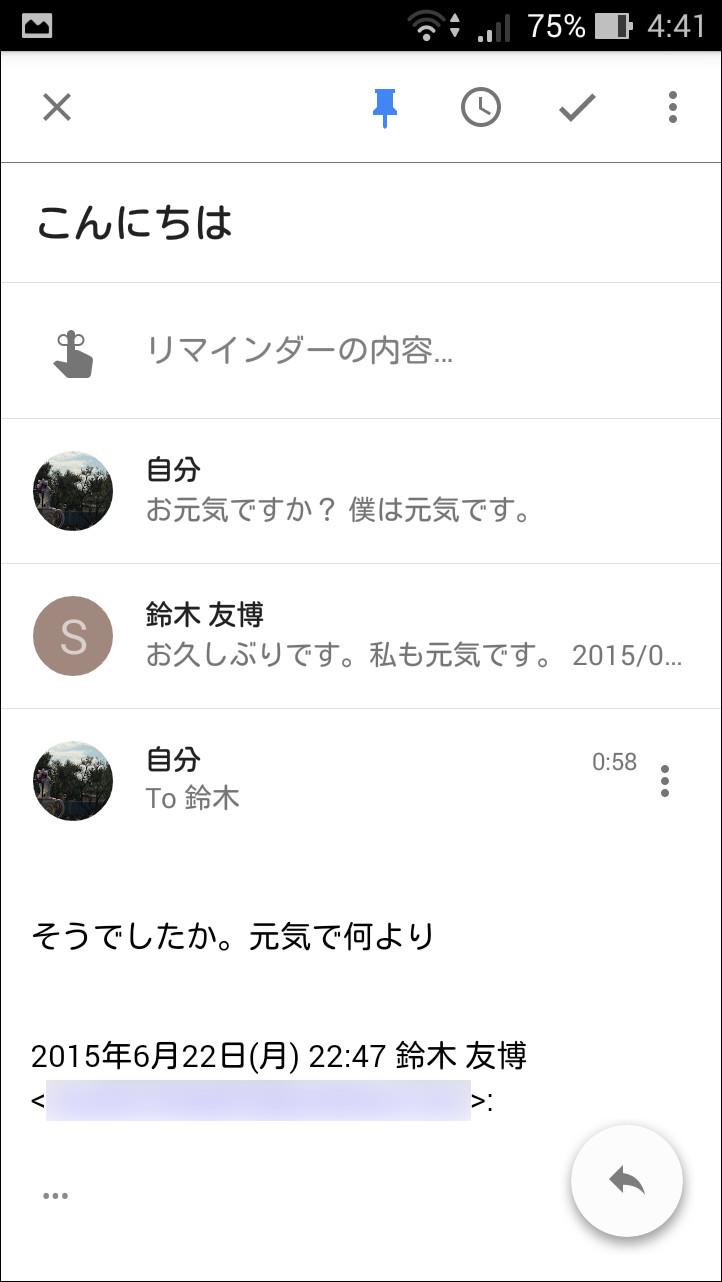Open the To 鈴木 recipient details
Image resolution: width=722 pixels, height=1282 pixels.
193,798
